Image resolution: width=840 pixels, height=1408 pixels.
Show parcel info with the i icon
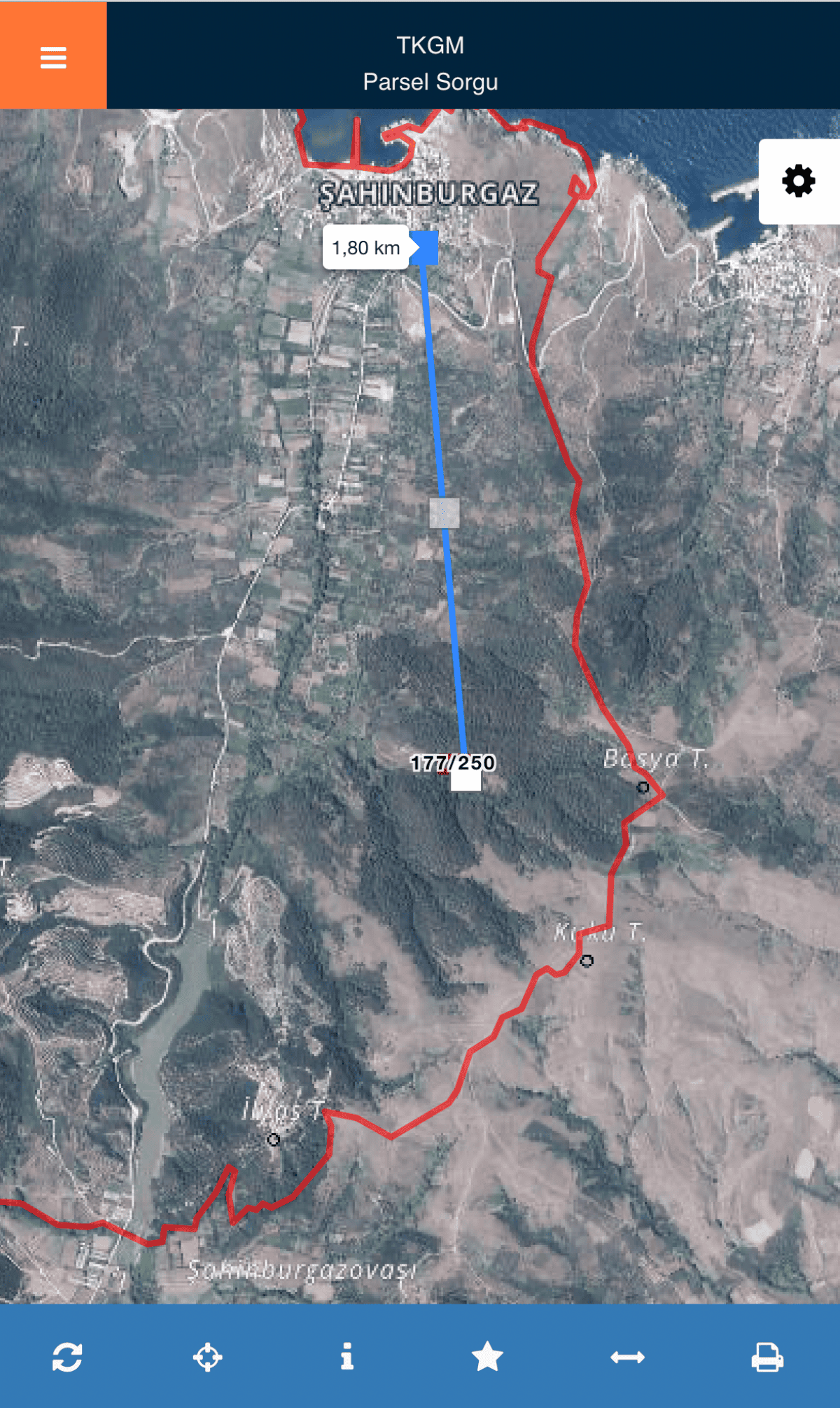(347, 1356)
